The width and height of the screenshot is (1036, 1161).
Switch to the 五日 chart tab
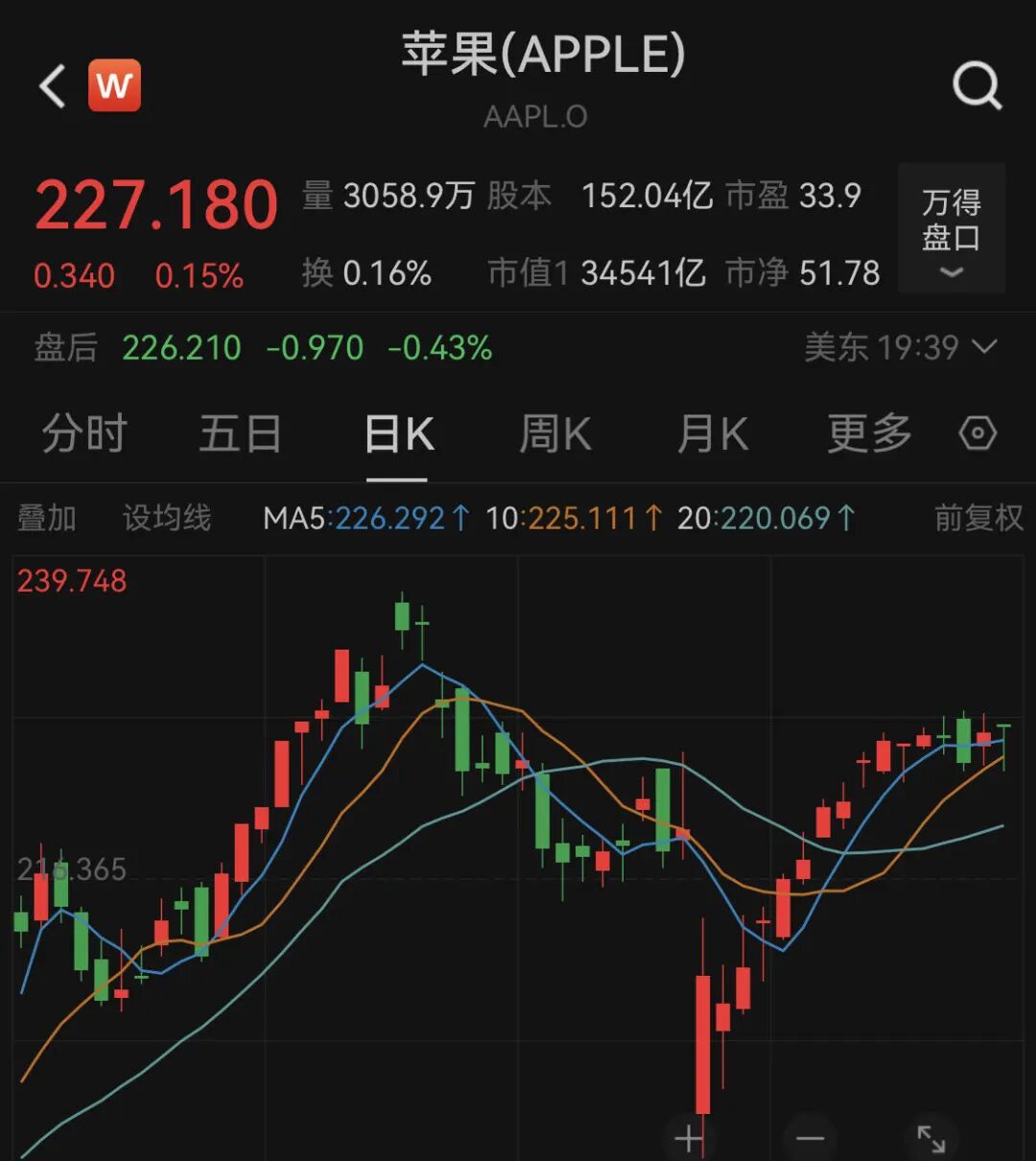(x=240, y=434)
